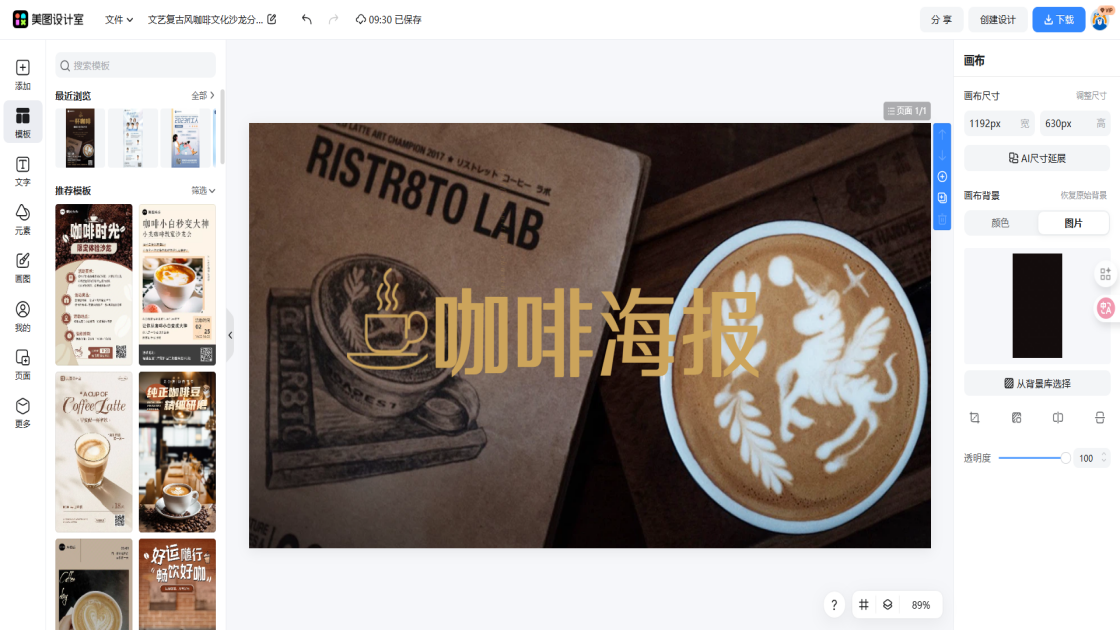This screenshot has width=1120, height=630.
Task: Tap 从背景库选择 button
Action: pyautogui.click(x=1036, y=383)
